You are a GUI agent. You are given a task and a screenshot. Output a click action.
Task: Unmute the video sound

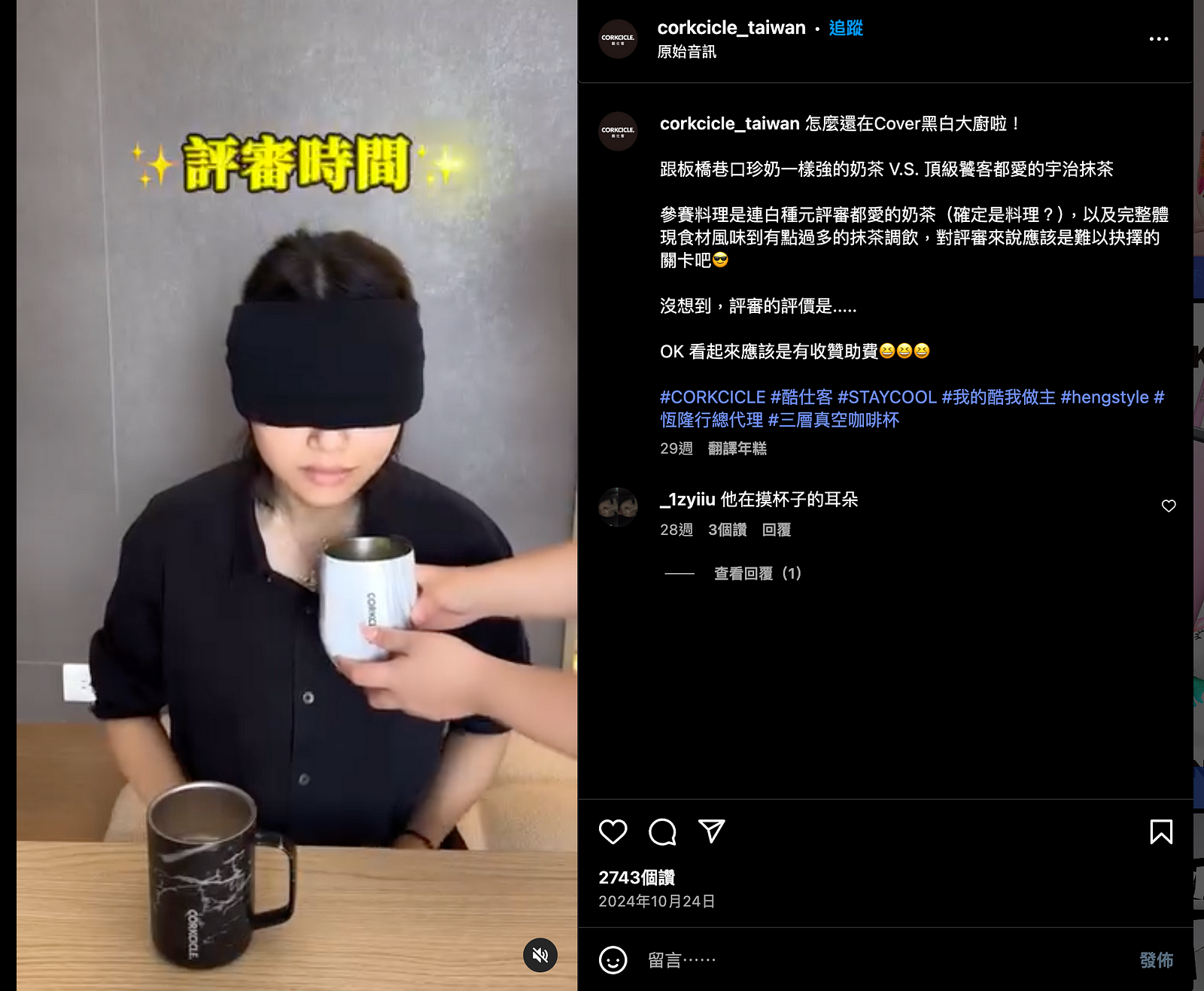[540, 955]
